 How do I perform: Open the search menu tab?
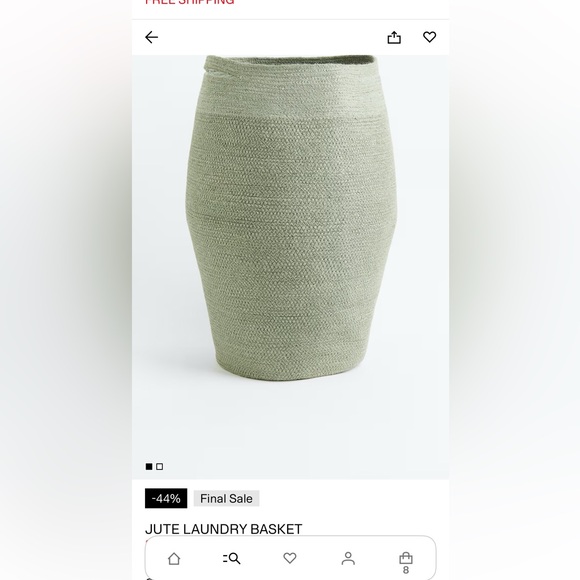[x=232, y=558]
